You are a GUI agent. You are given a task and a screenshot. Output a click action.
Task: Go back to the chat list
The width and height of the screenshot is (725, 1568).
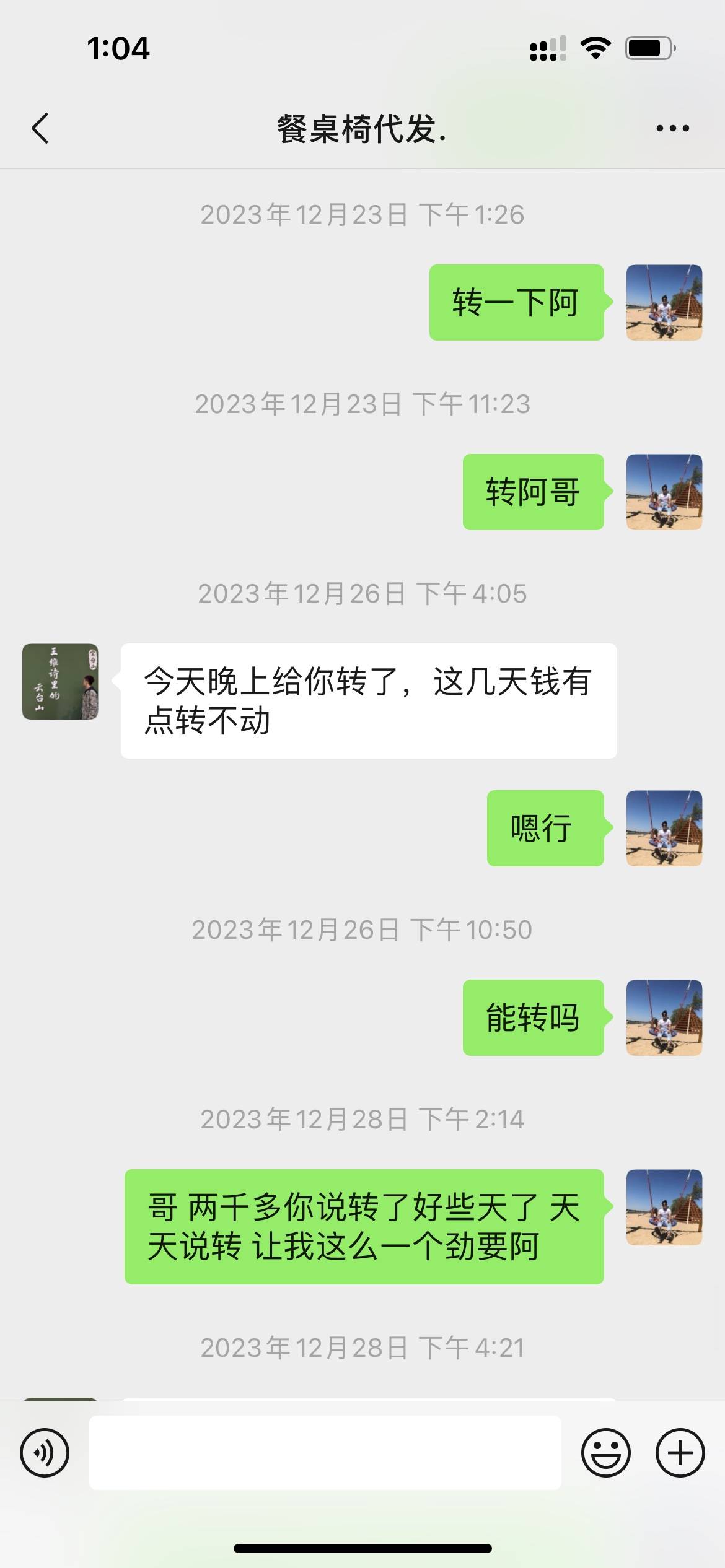tap(40, 129)
